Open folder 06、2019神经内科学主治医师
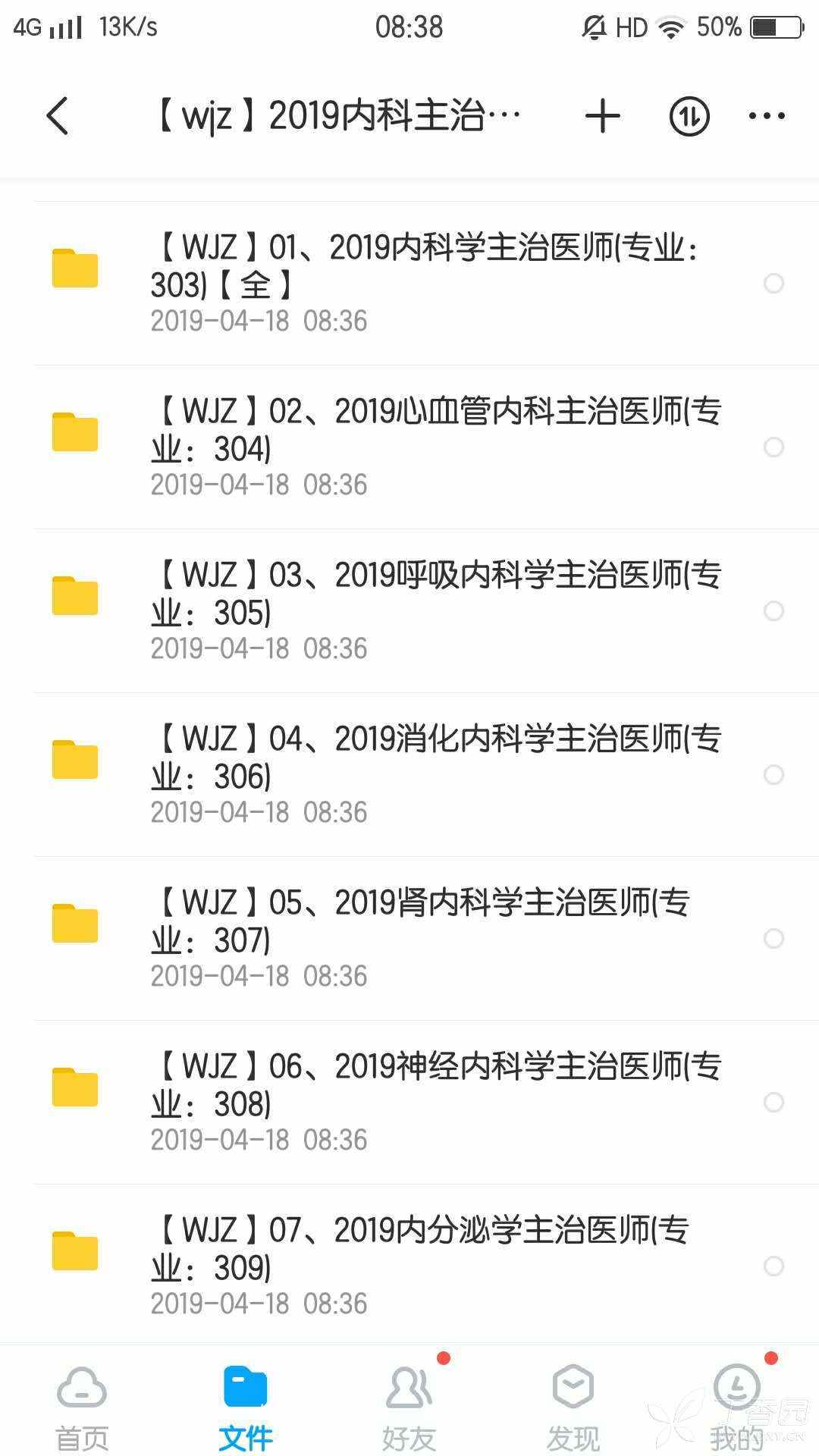819x1456 pixels. 425,1101
